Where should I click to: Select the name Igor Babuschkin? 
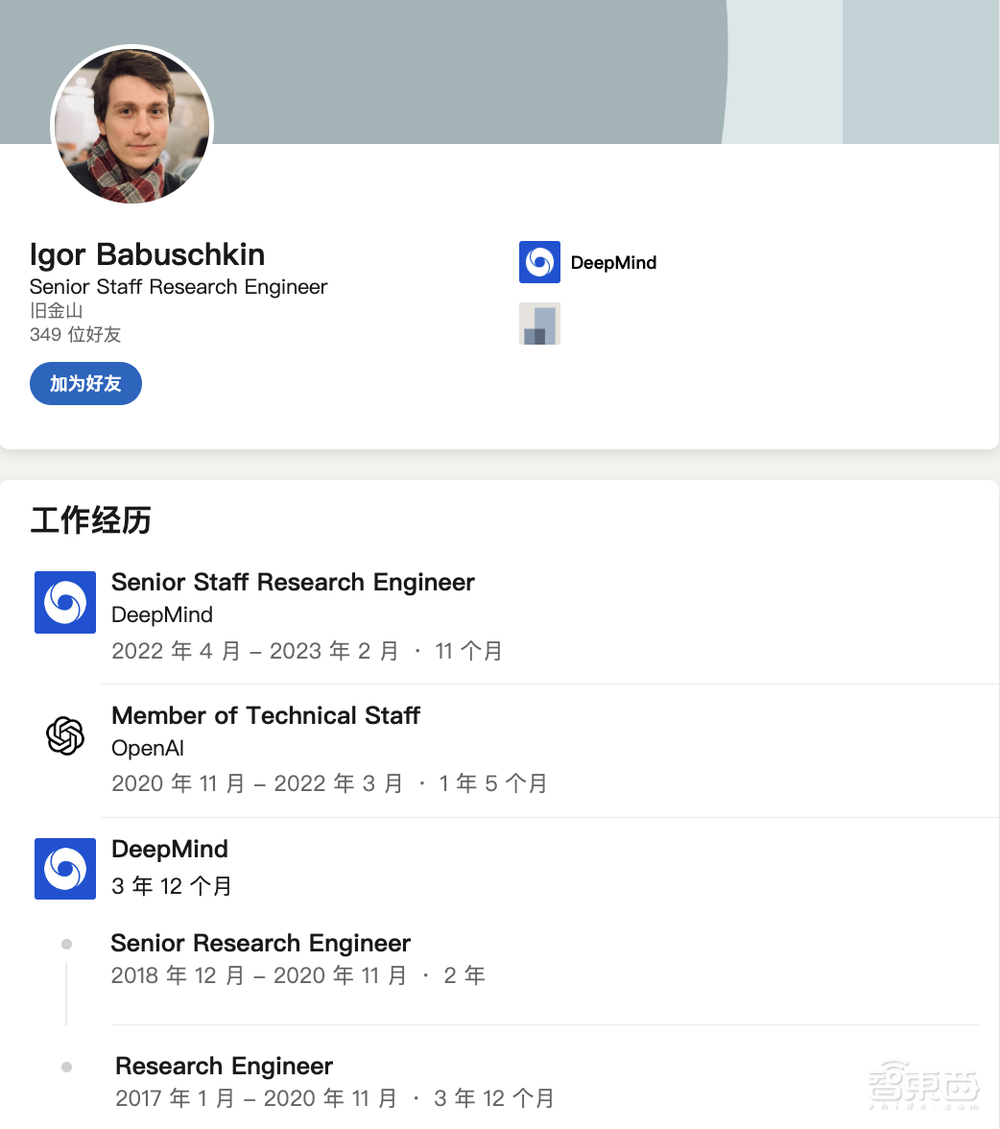147,255
